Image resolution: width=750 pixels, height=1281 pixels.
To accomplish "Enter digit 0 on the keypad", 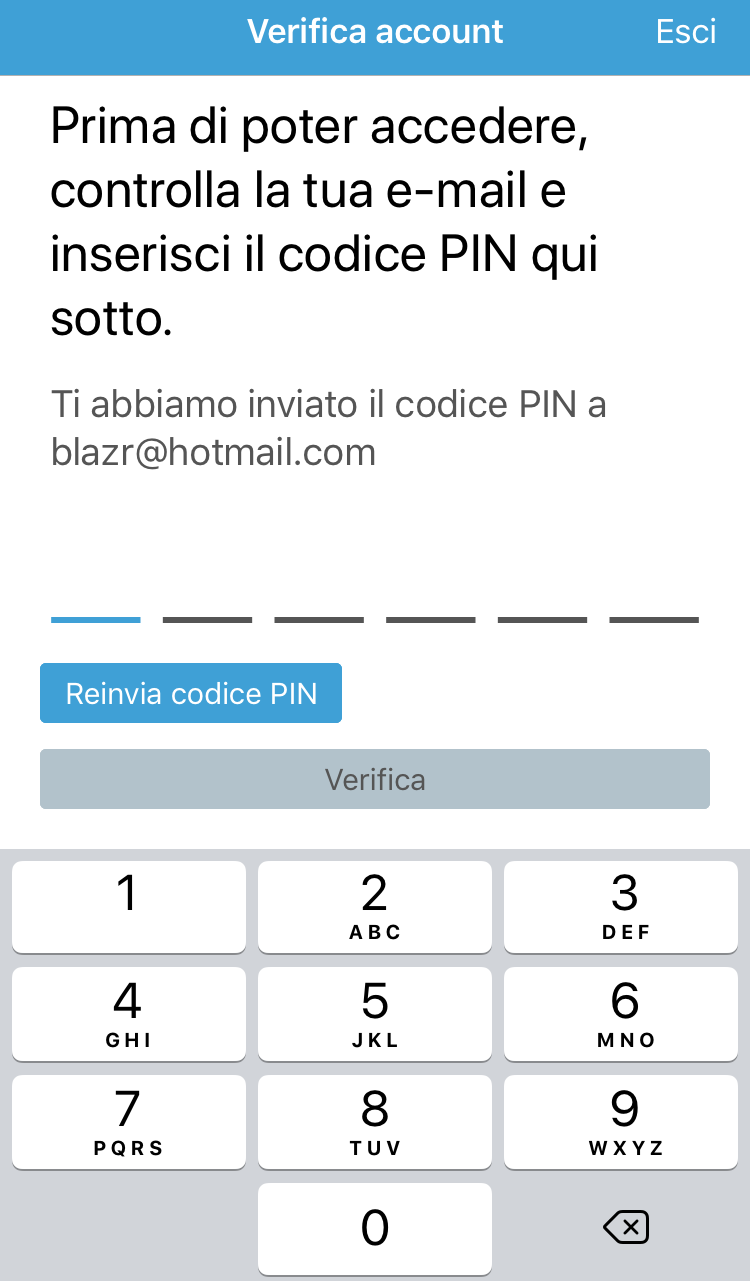I will [375, 1229].
